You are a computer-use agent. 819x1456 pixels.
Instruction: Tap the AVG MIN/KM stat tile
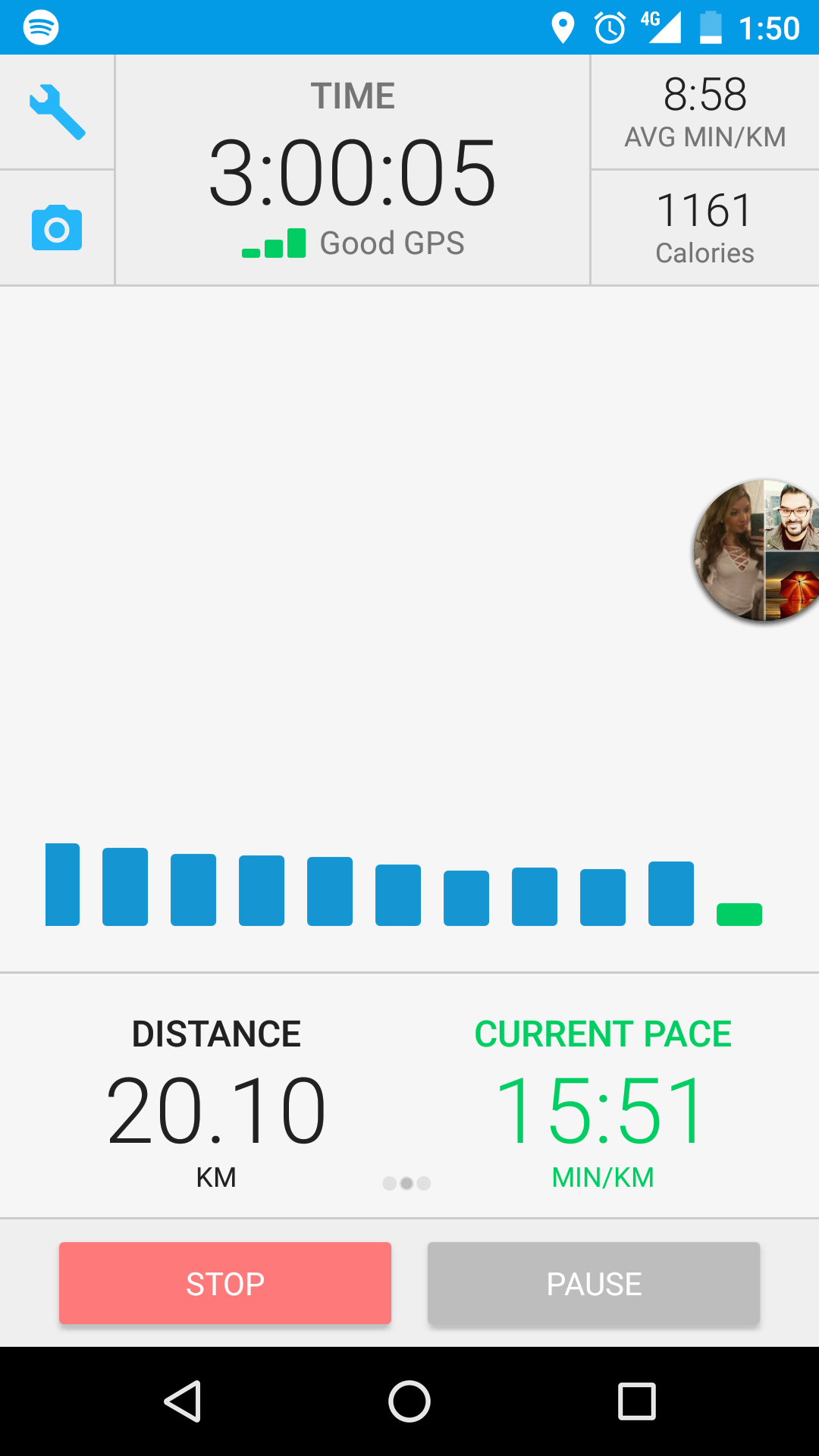click(705, 111)
